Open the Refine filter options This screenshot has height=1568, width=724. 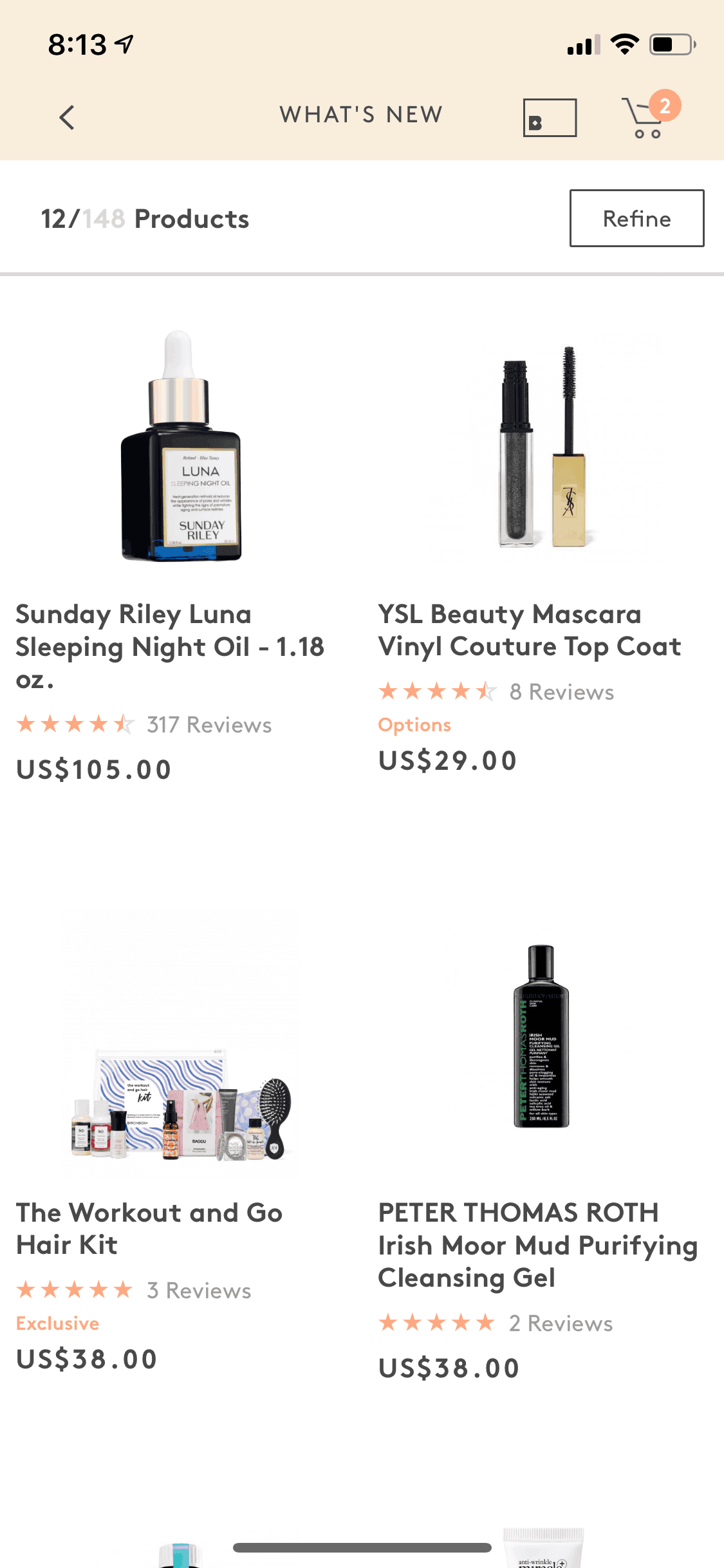pos(636,218)
